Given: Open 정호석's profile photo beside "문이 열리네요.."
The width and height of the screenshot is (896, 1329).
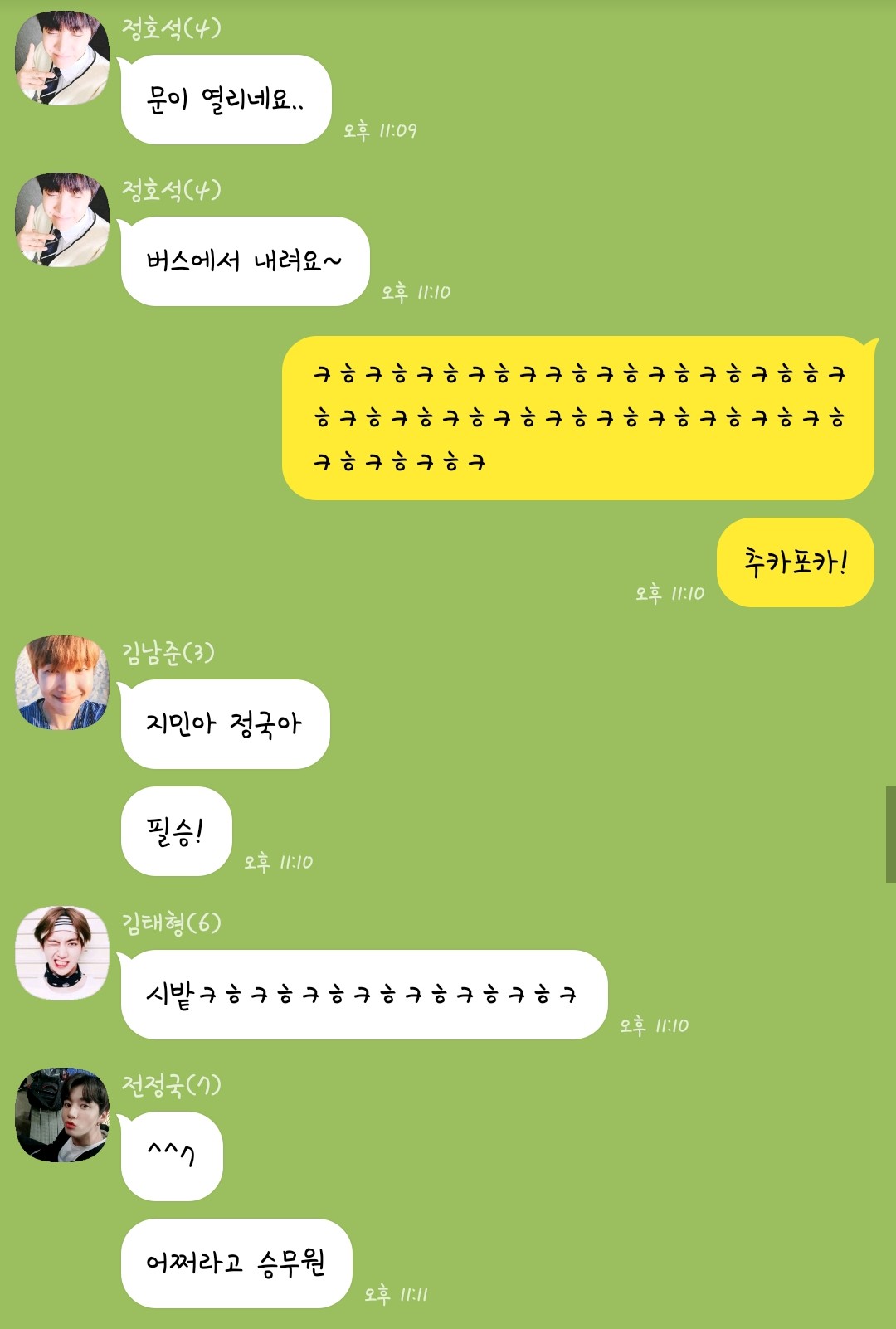Looking at the screenshot, I should 62,58.
